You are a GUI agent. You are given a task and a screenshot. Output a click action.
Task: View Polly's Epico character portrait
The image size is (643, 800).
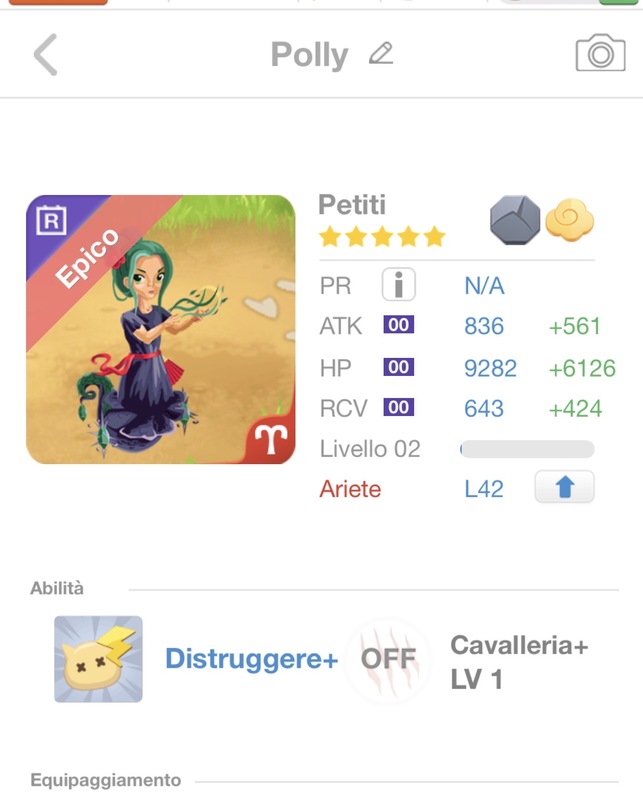tap(161, 330)
